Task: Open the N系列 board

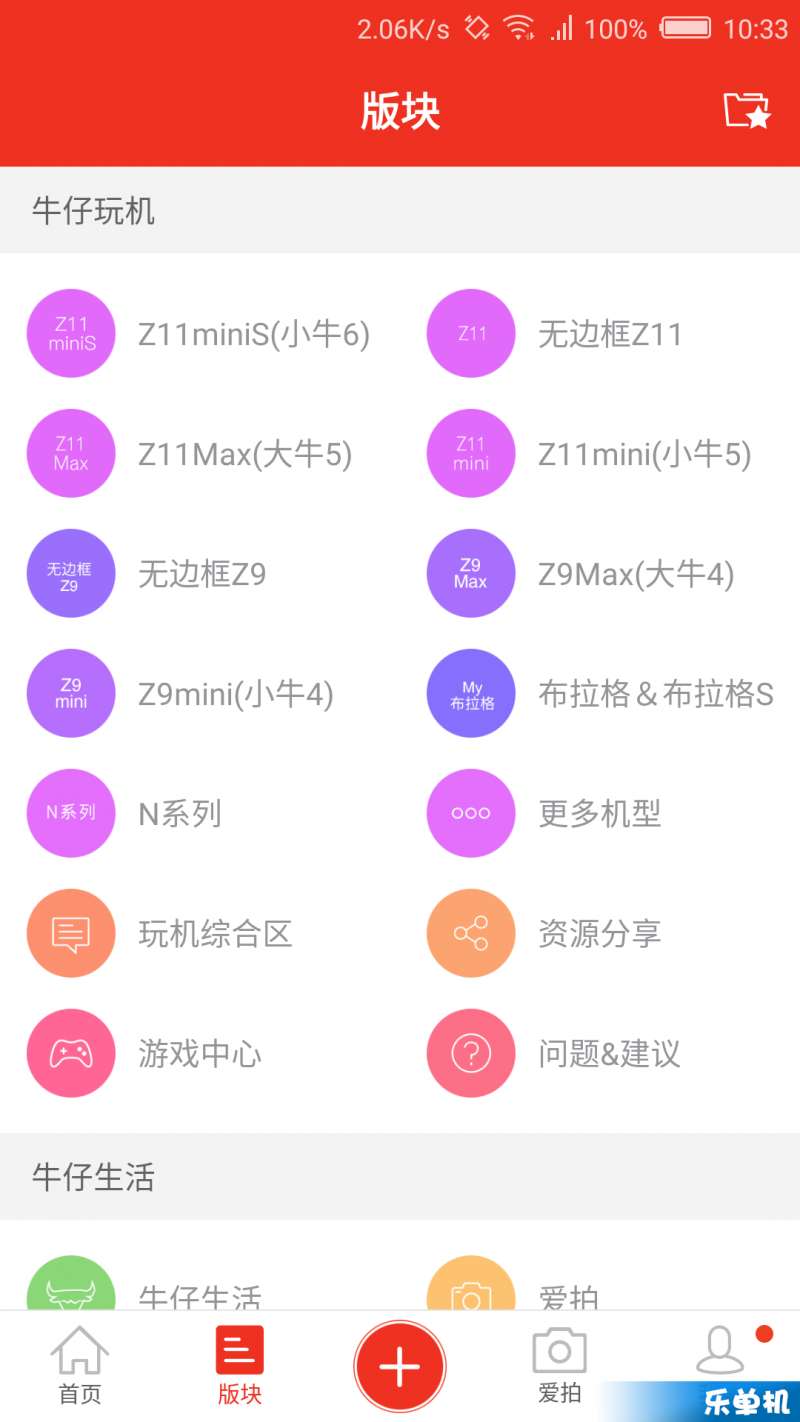Action: (200, 814)
